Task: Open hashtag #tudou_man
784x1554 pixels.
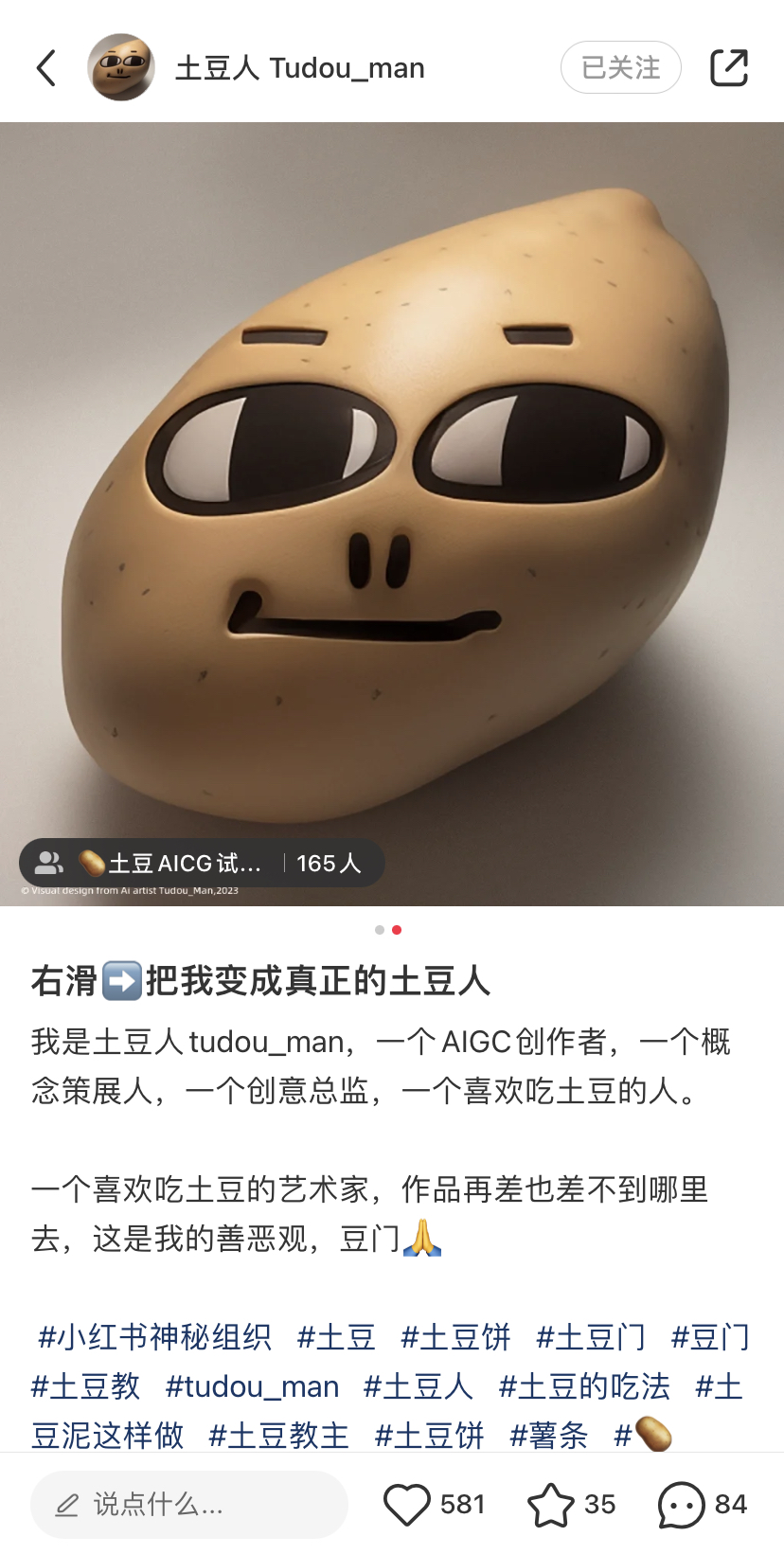Action: (251, 1385)
